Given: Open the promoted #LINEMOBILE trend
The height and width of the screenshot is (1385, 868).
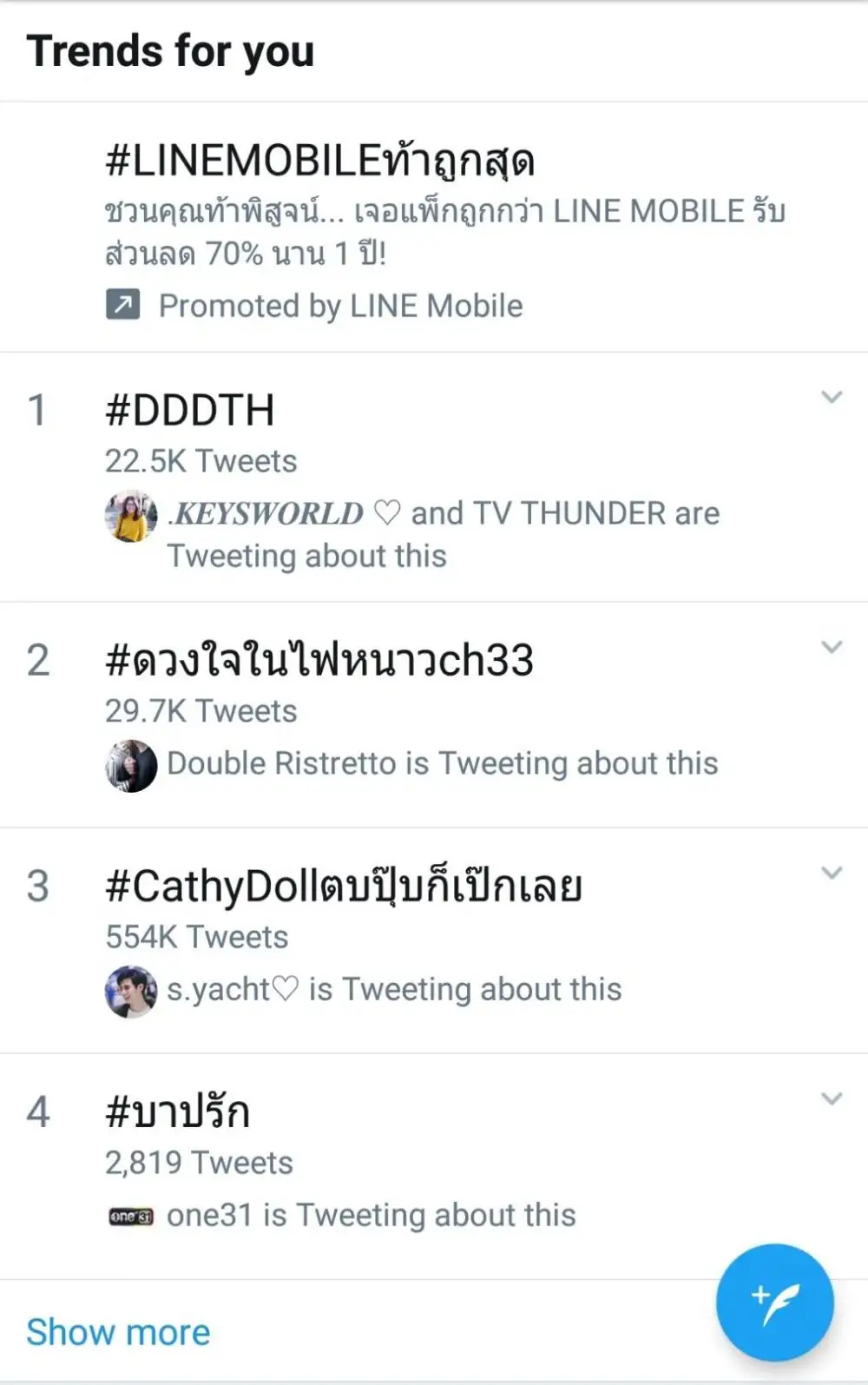Looking at the screenshot, I should click(319, 162).
